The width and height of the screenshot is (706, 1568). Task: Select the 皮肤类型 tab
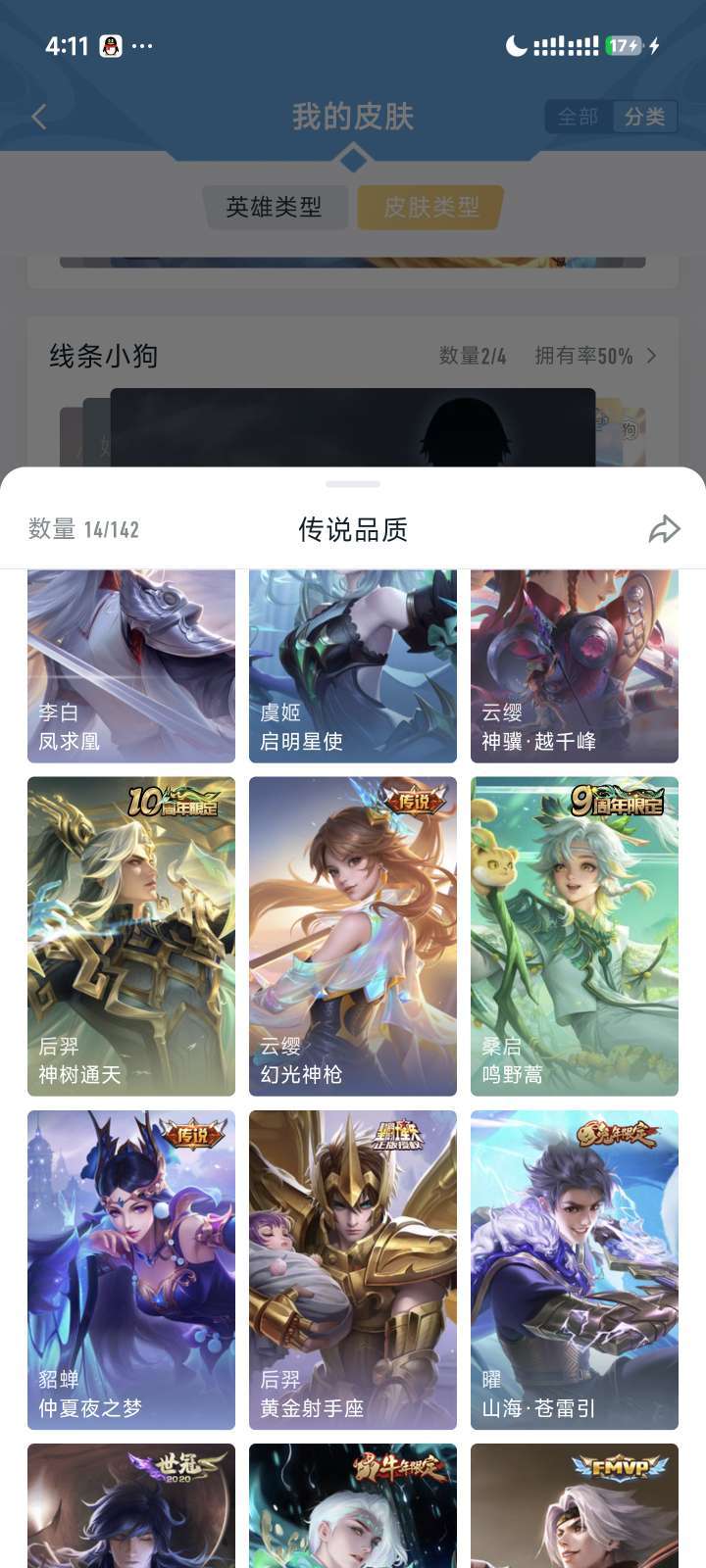(x=430, y=207)
